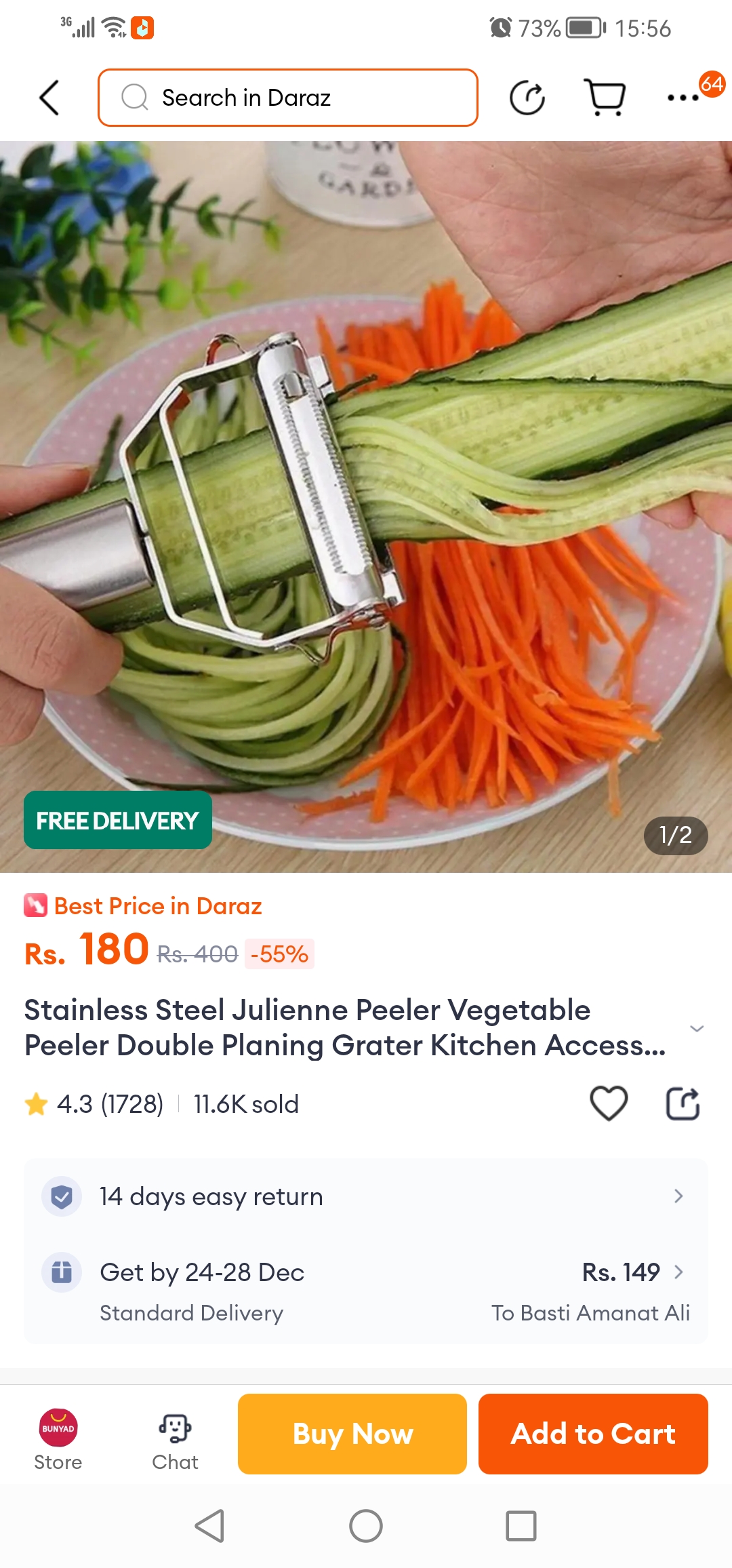The image size is (732, 1568).
Task: Expand the full product title
Action: pyautogui.click(x=696, y=1029)
